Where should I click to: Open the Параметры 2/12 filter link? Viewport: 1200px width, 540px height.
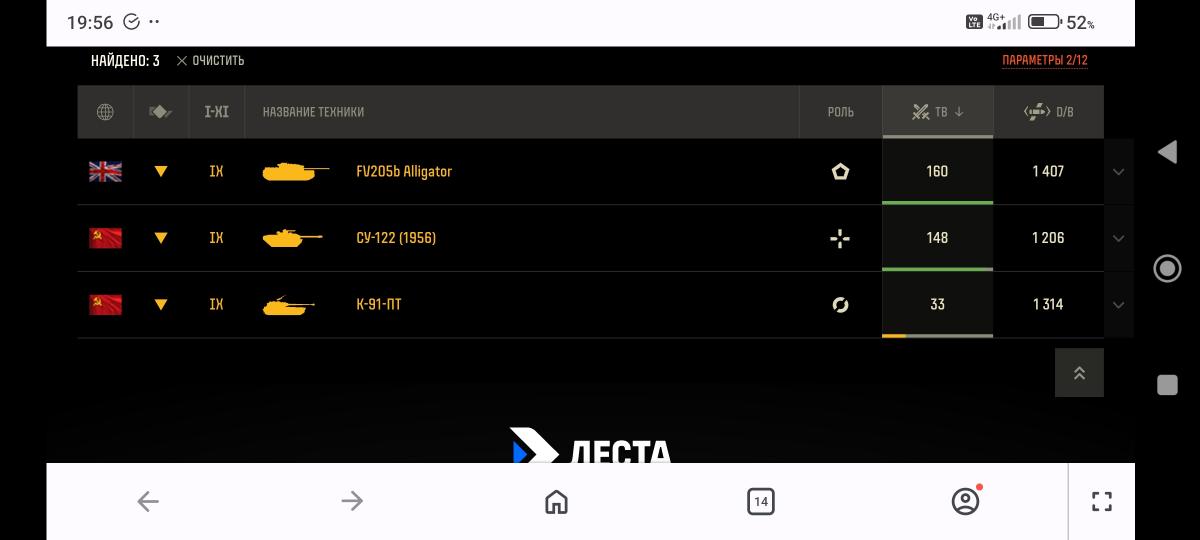coord(1045,61)
